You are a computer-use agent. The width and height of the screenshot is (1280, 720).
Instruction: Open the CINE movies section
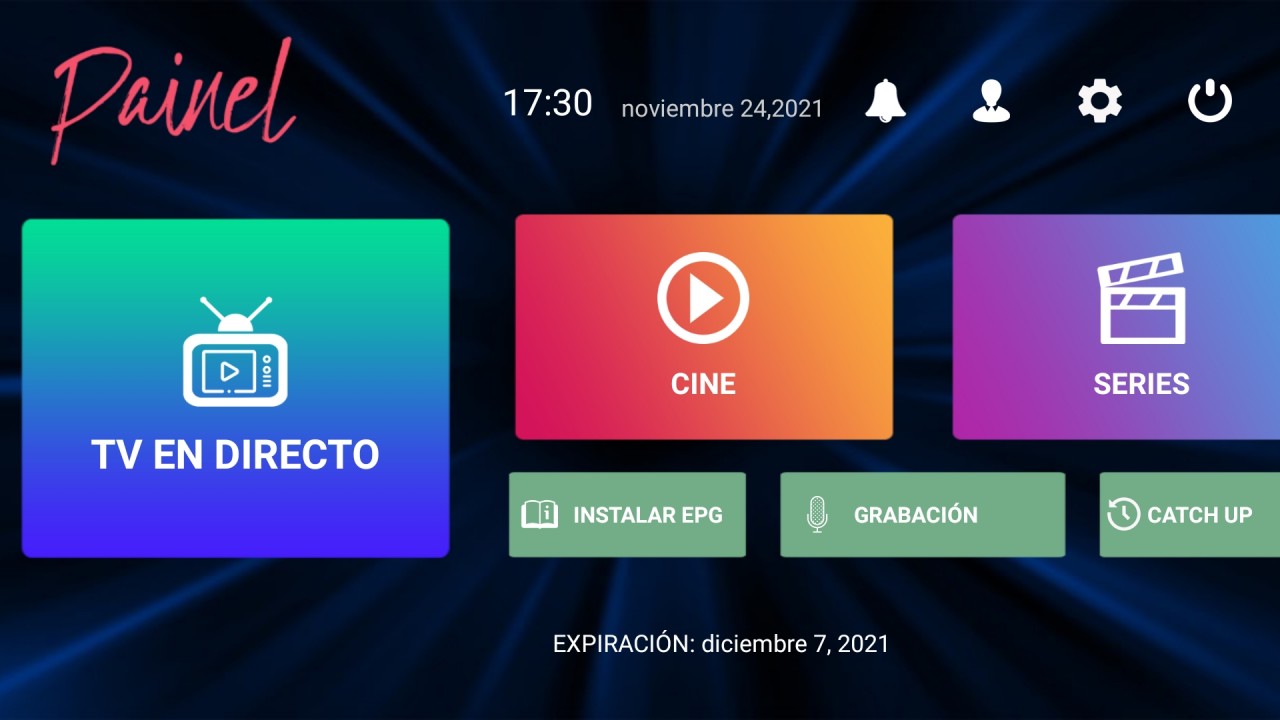(x=703, y=327)
